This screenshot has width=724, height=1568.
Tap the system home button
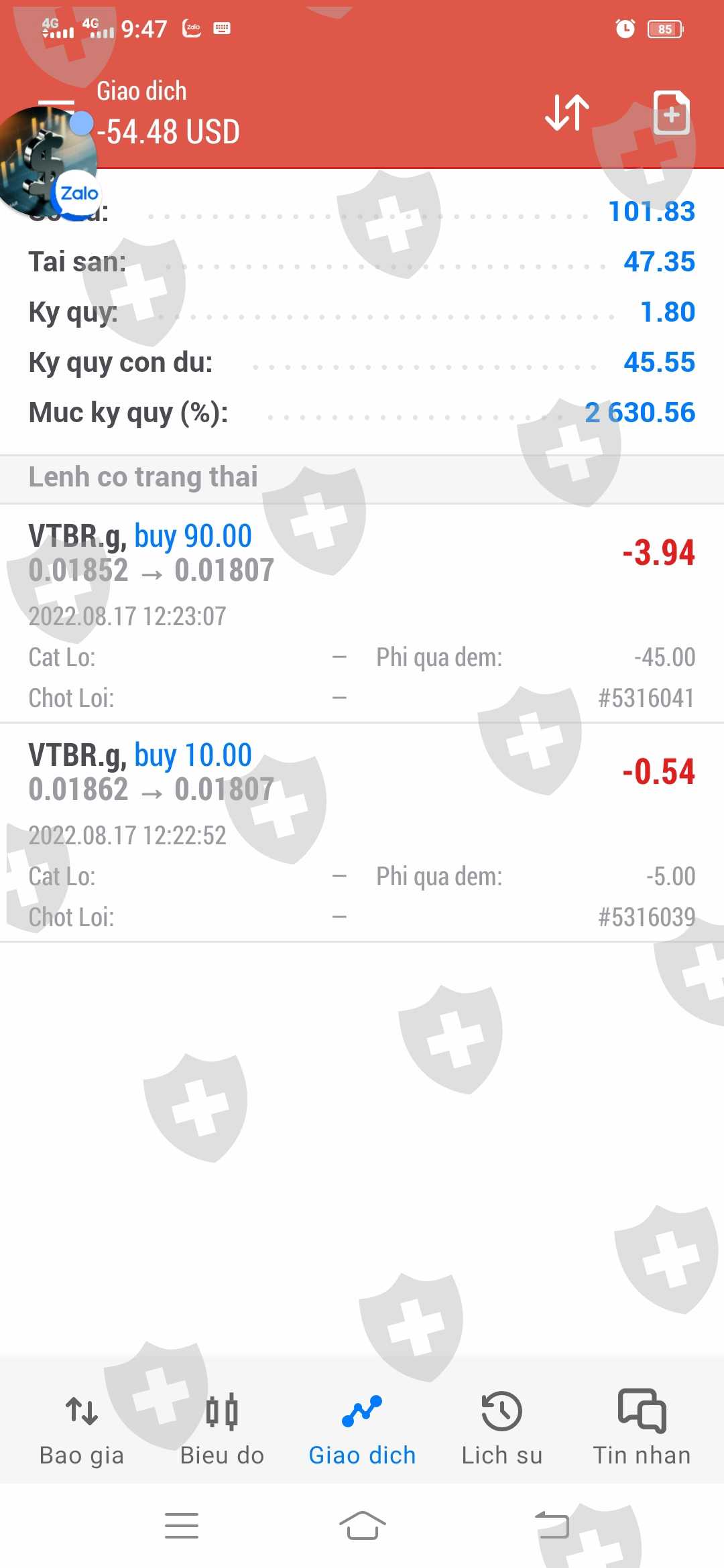[x=362, y=1526]
